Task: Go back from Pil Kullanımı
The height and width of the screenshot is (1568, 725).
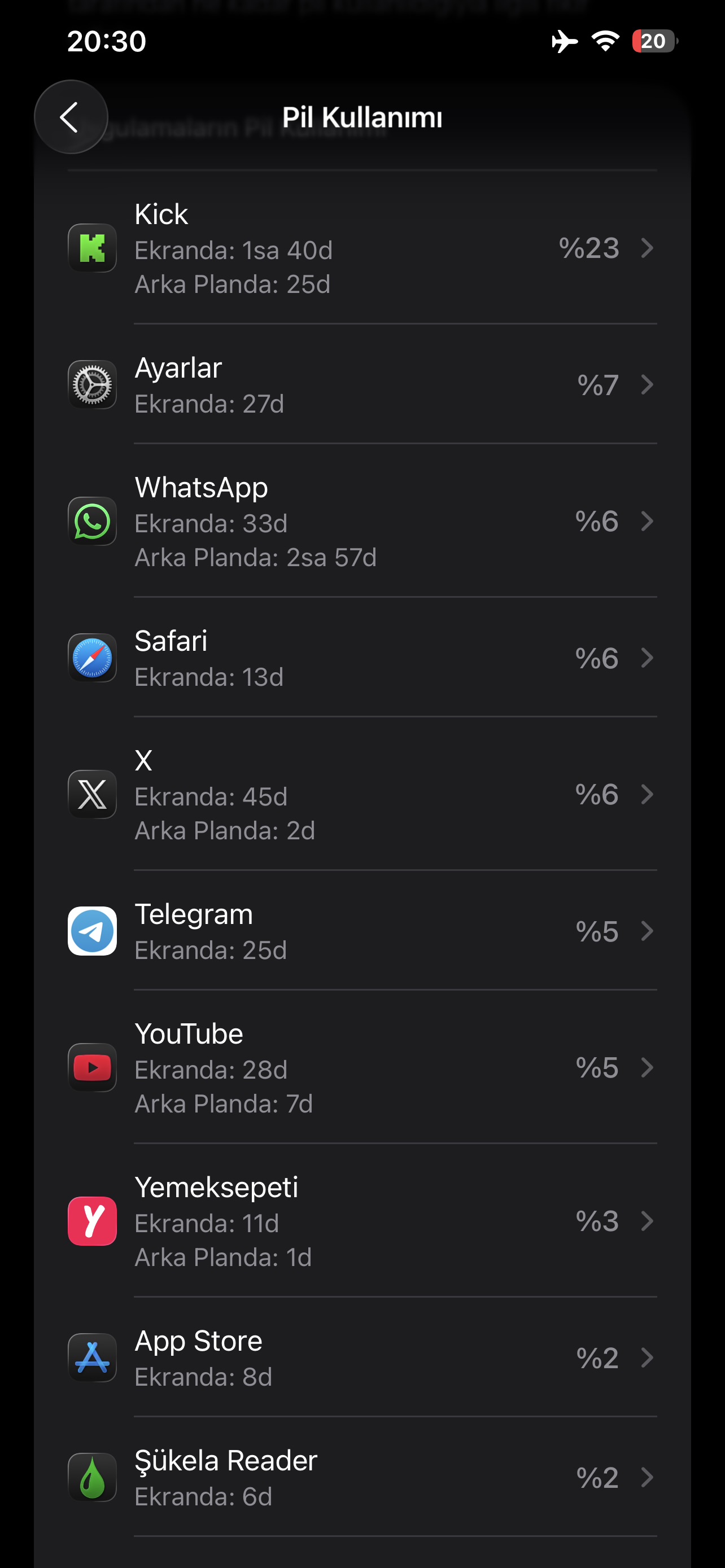Action: tap(71, 117)
